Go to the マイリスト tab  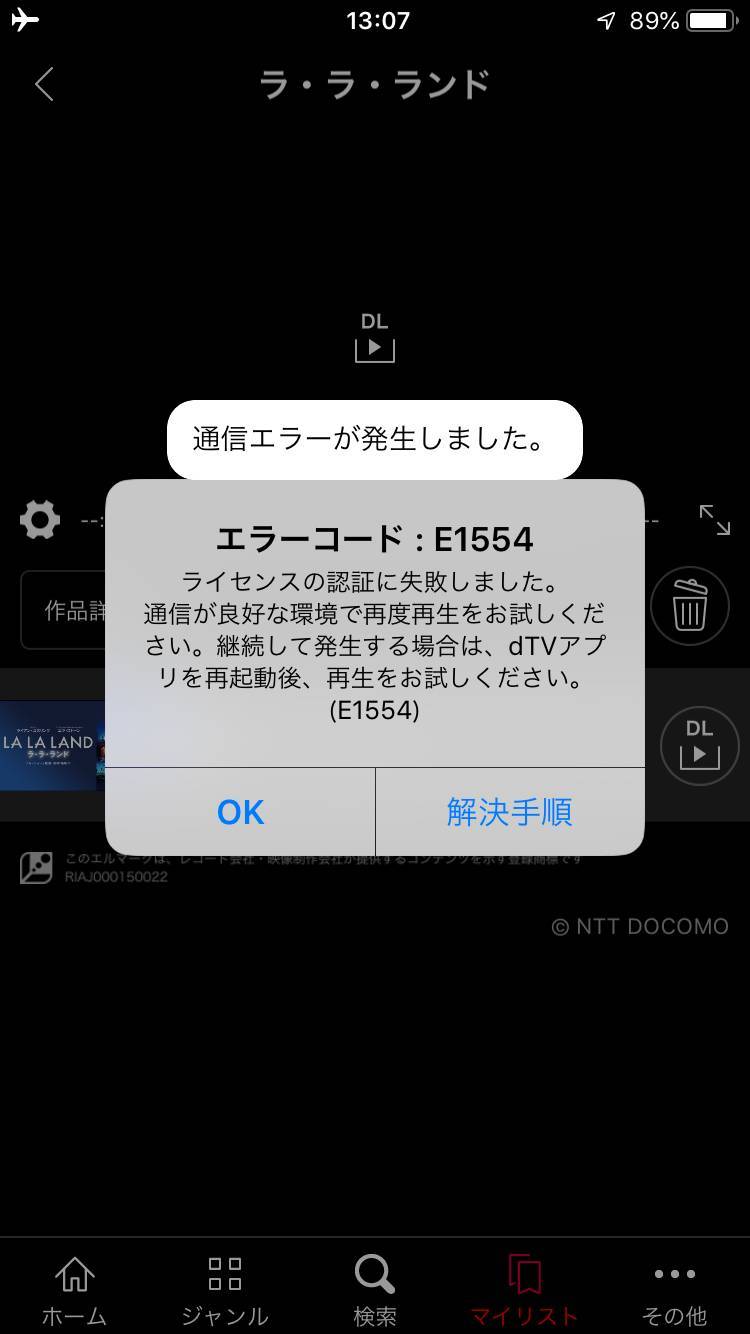524,1290
